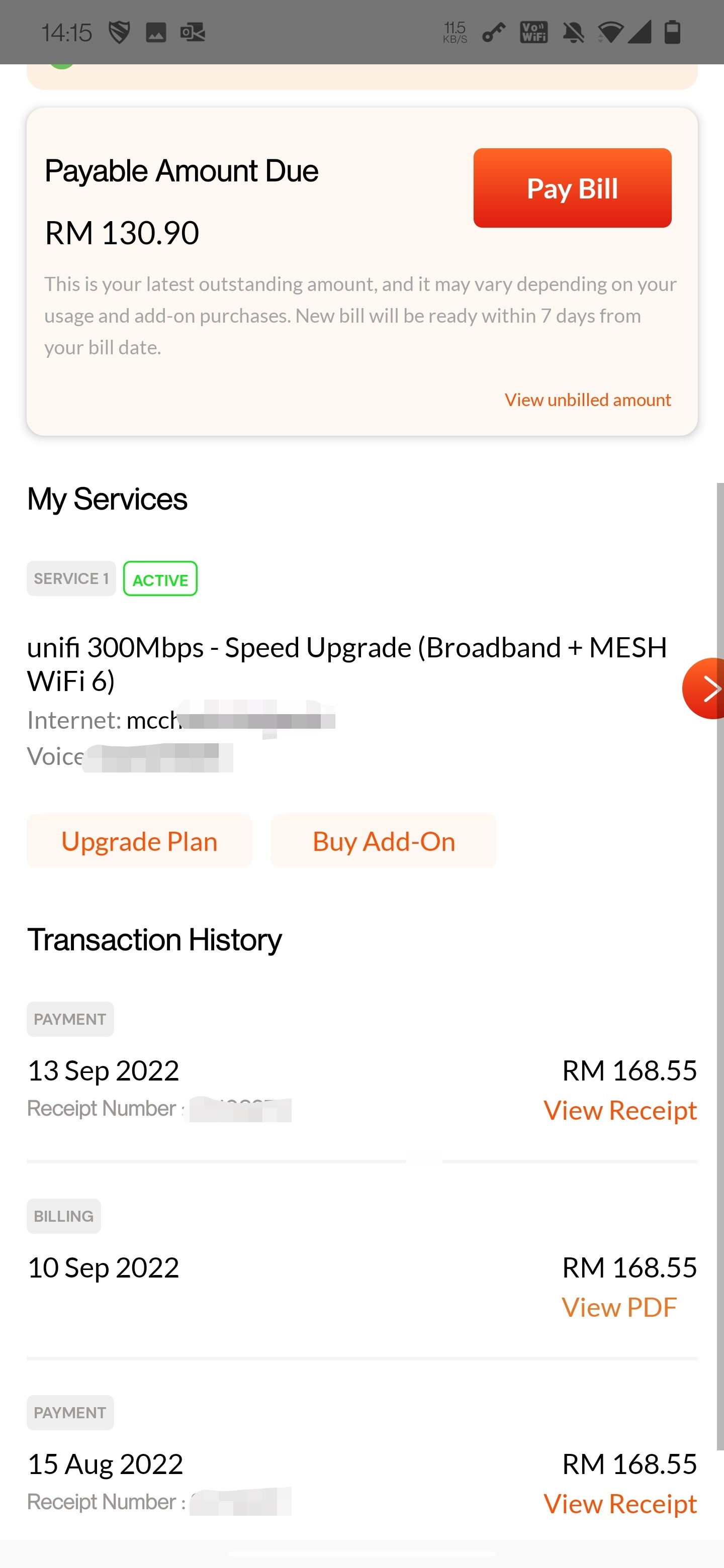
Task: View Receipt for 13 Sep 2022 payment
Action: click(x=620, y=1110)
